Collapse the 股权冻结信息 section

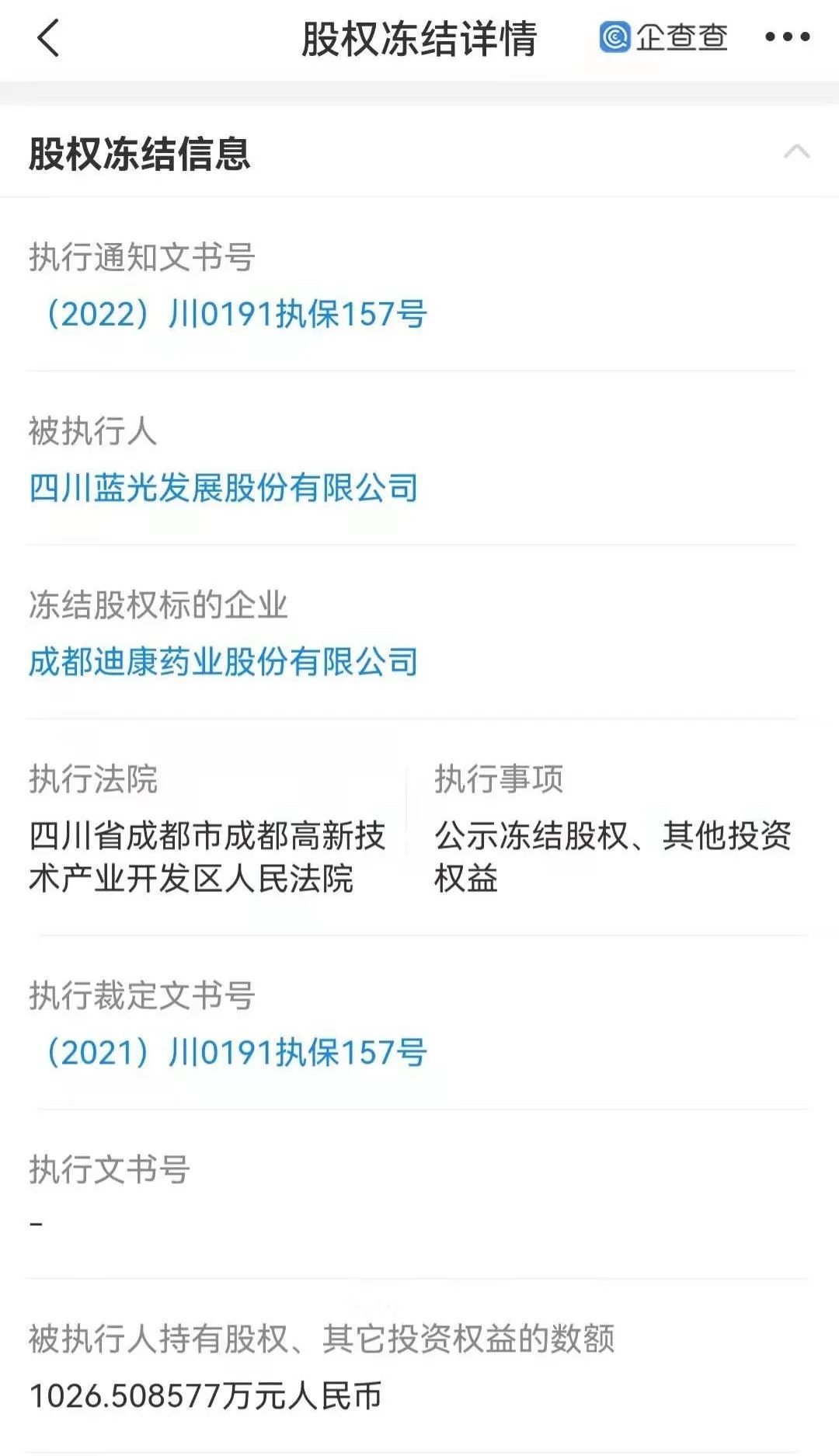click(x=796, y=152)
